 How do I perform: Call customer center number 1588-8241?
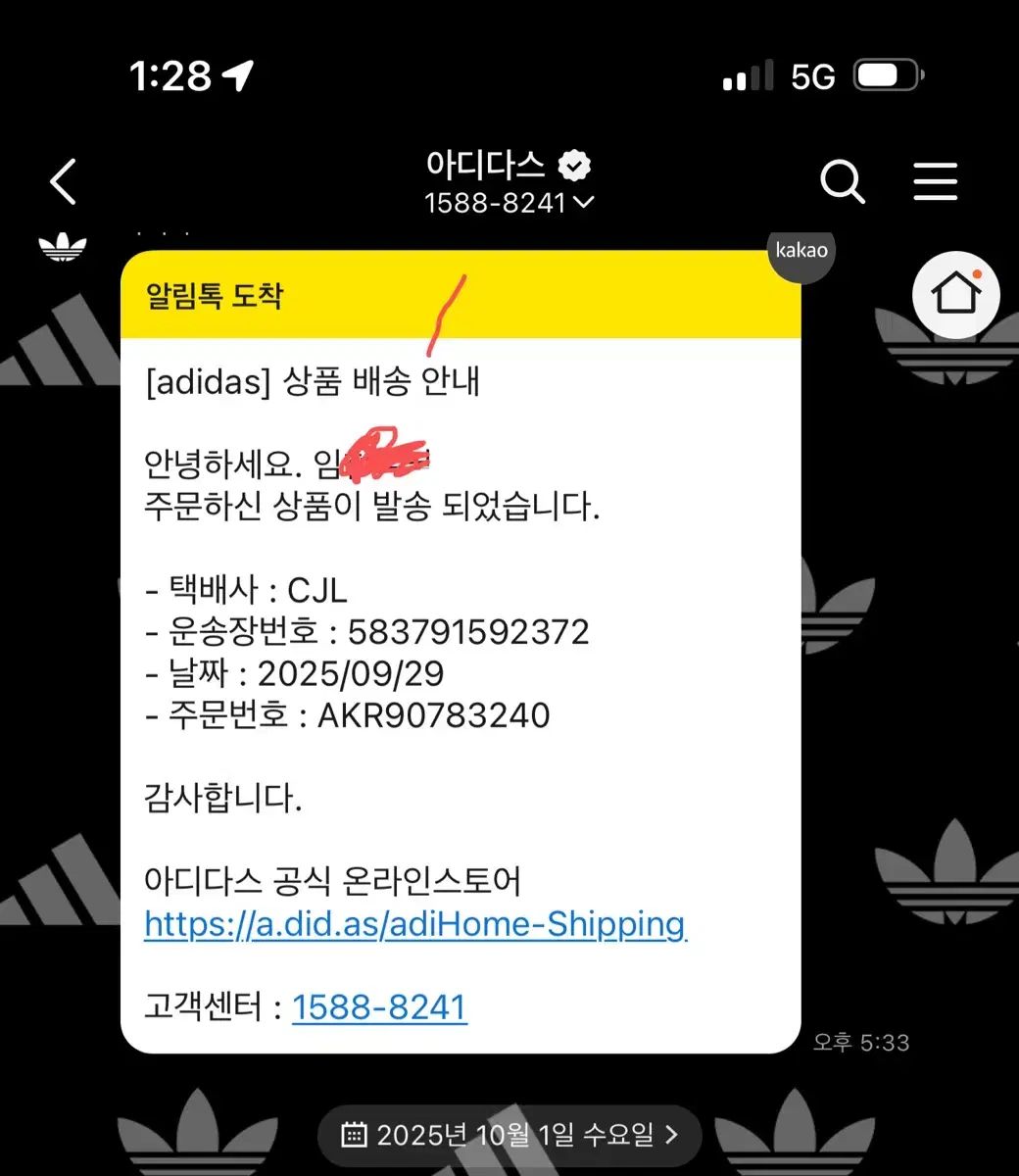[x=379, y=1006]
